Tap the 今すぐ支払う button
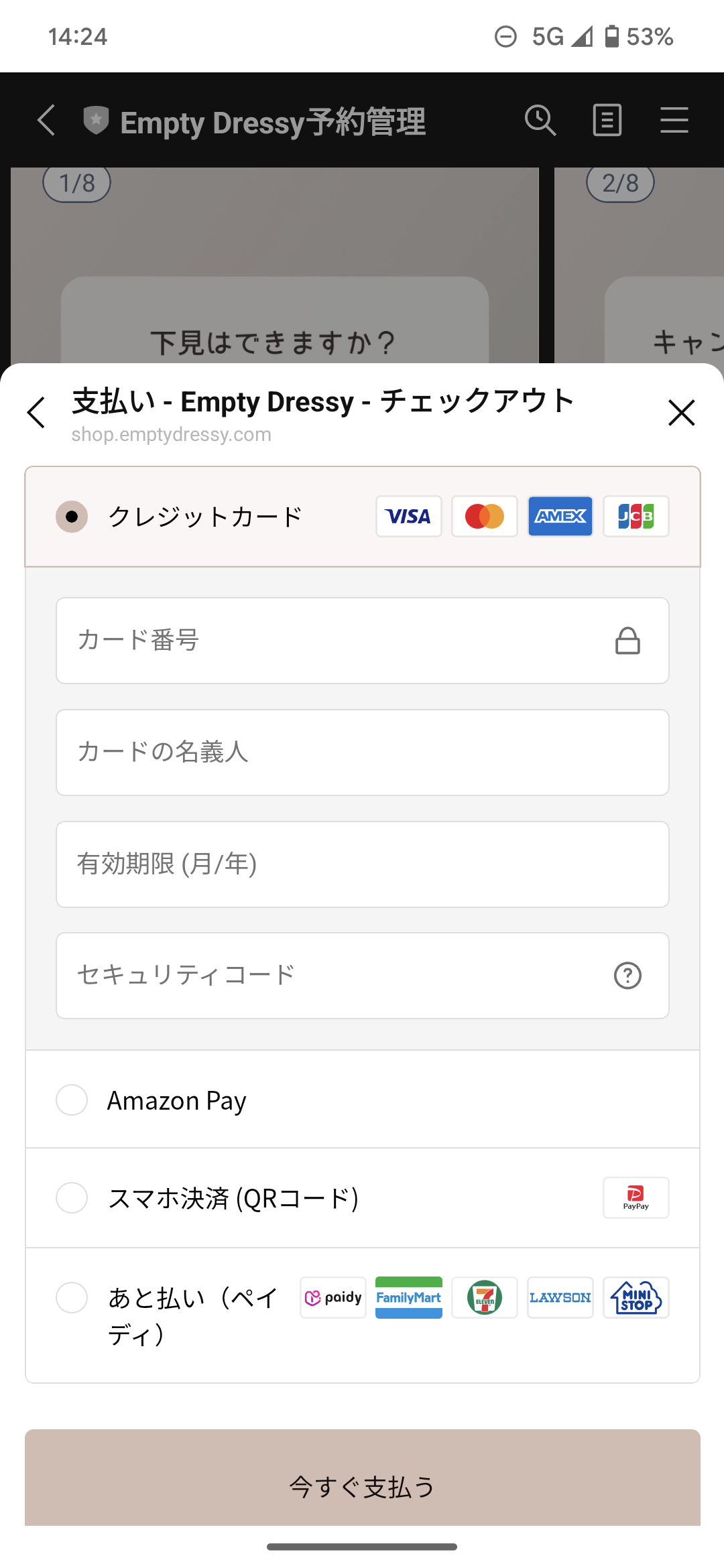Viewport: 724px width, 1568px height. click(362, 1486)
